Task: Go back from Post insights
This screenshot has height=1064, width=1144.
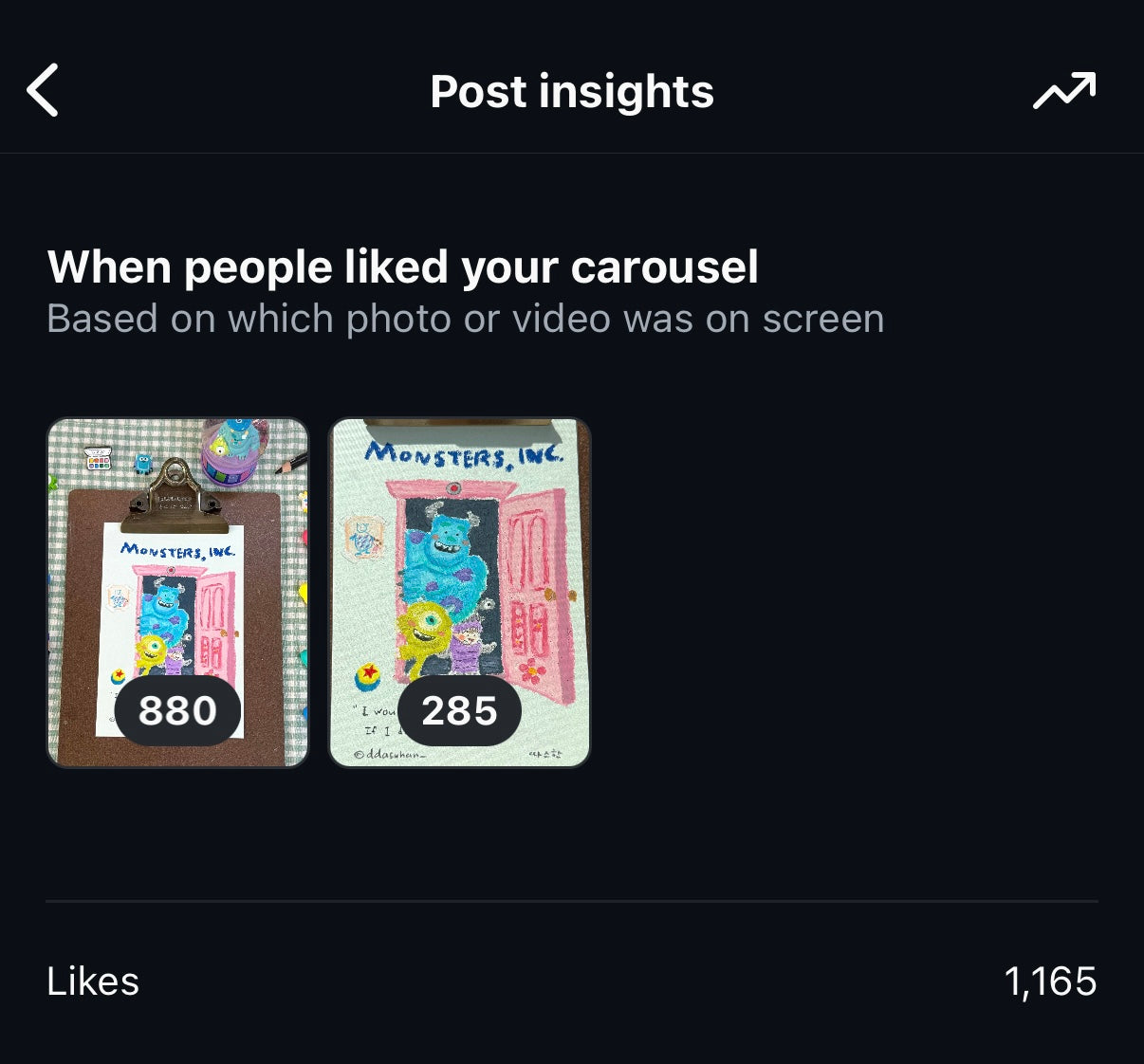Action: pos(43,91)
